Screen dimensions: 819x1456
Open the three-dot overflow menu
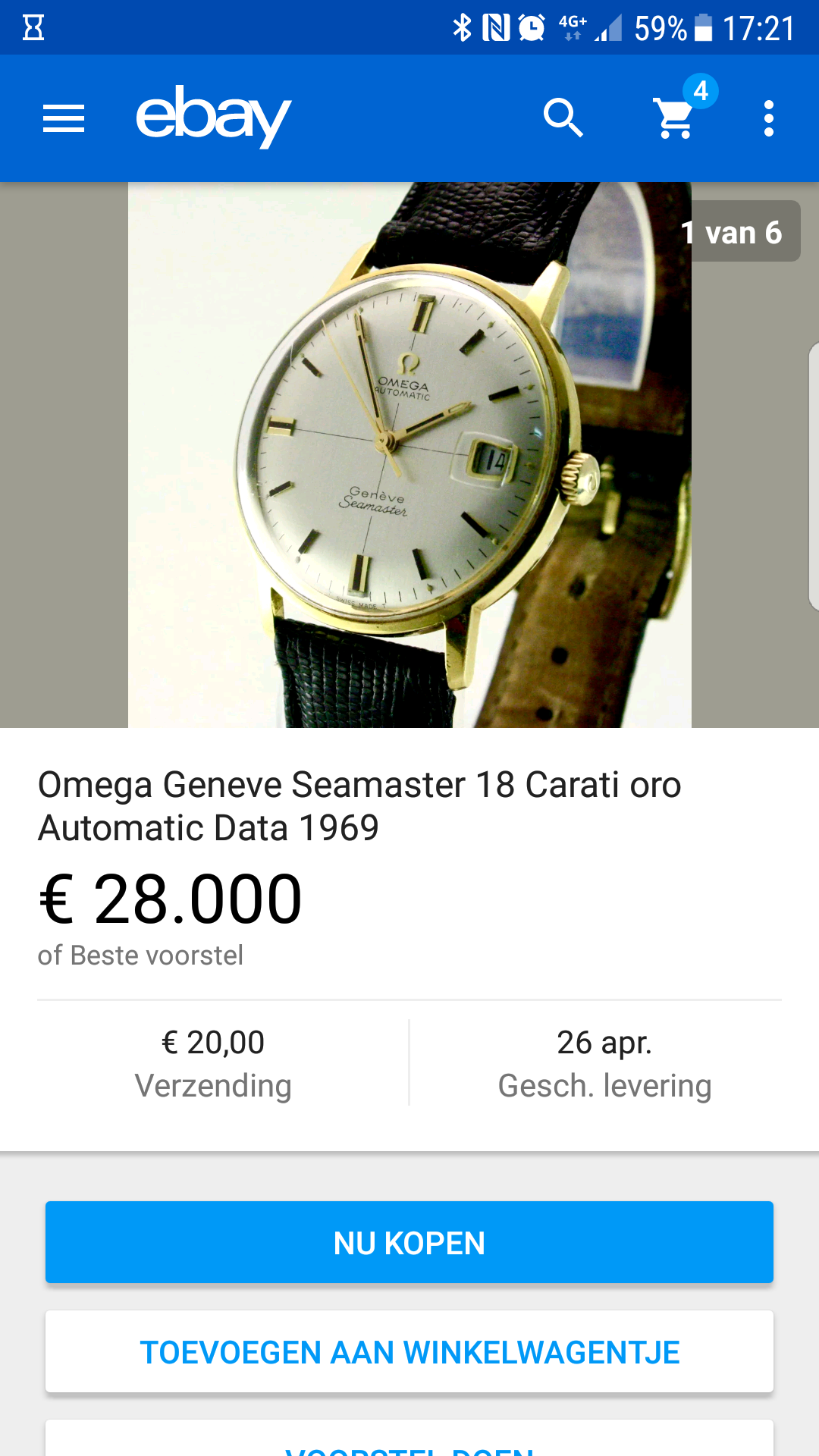tap(769, 118)
